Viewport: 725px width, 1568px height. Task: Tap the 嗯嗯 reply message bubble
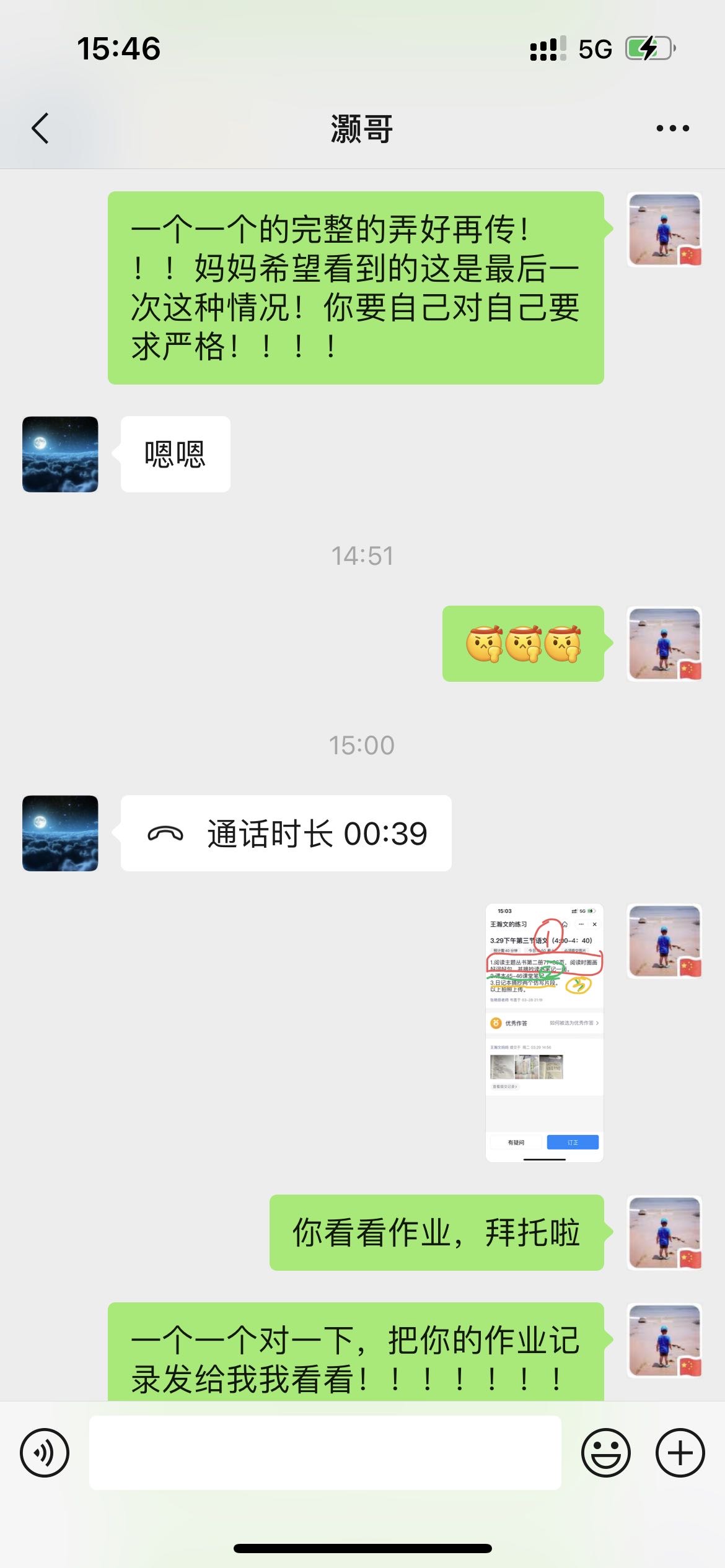175,454
